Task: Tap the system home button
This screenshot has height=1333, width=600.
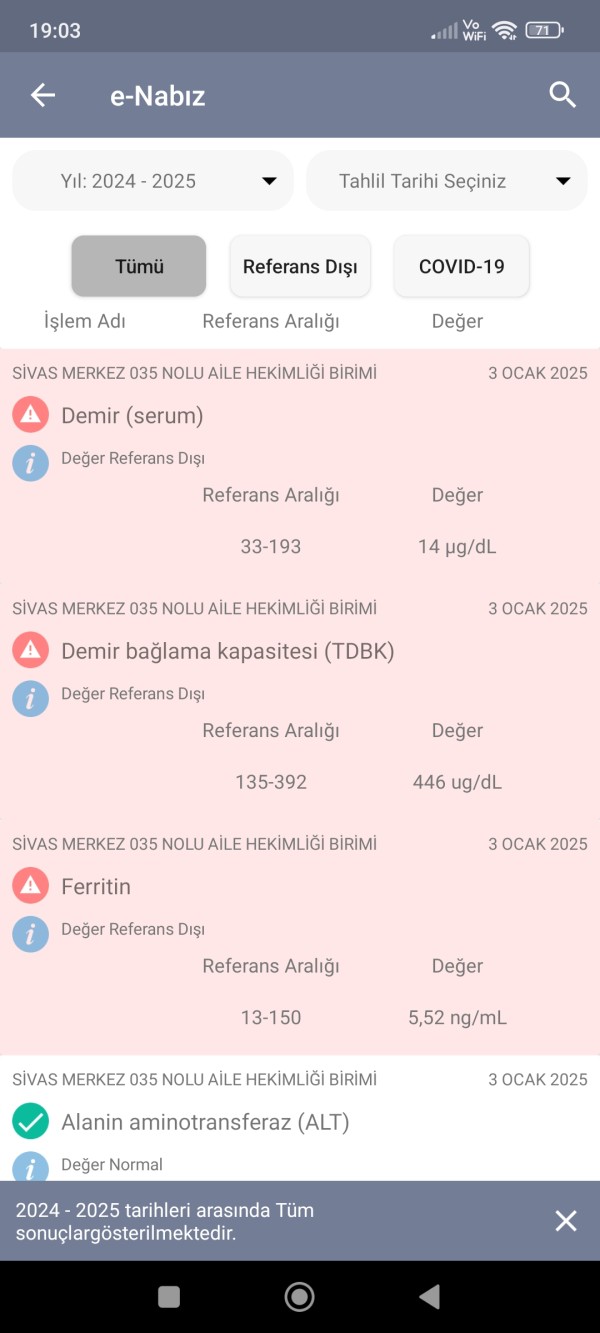Action: pyautogui.click(x=299, y=1297)
